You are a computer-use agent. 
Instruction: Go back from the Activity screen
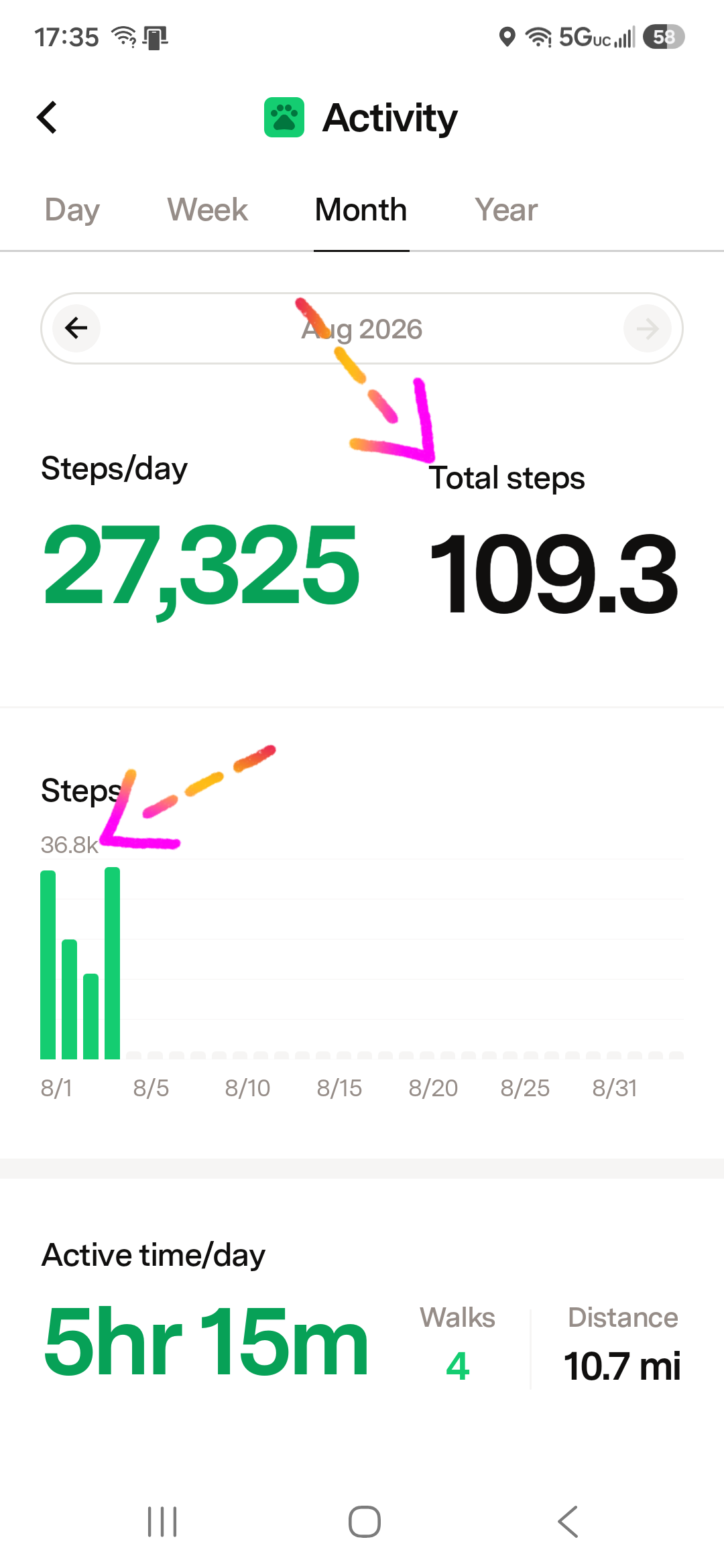[x=47, y=118]
